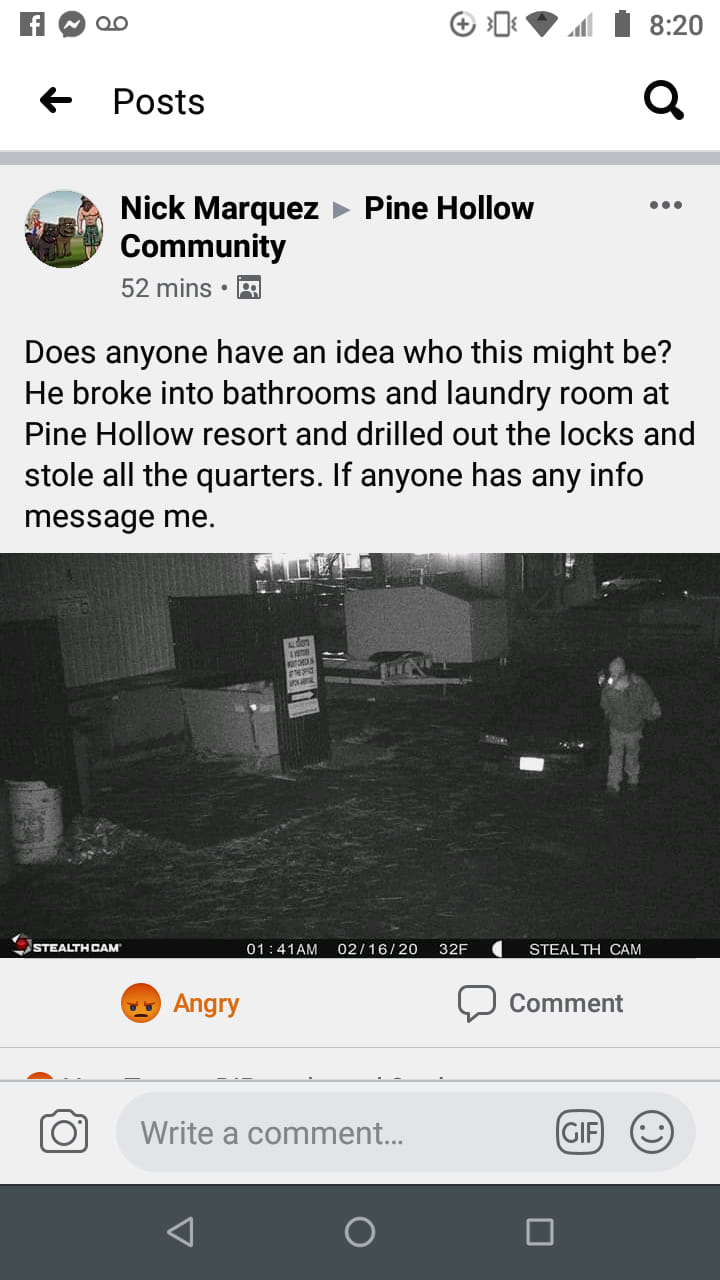View Nick Marquez's profile picture
Screen dimensions: 720x1280
coord(64,229)
